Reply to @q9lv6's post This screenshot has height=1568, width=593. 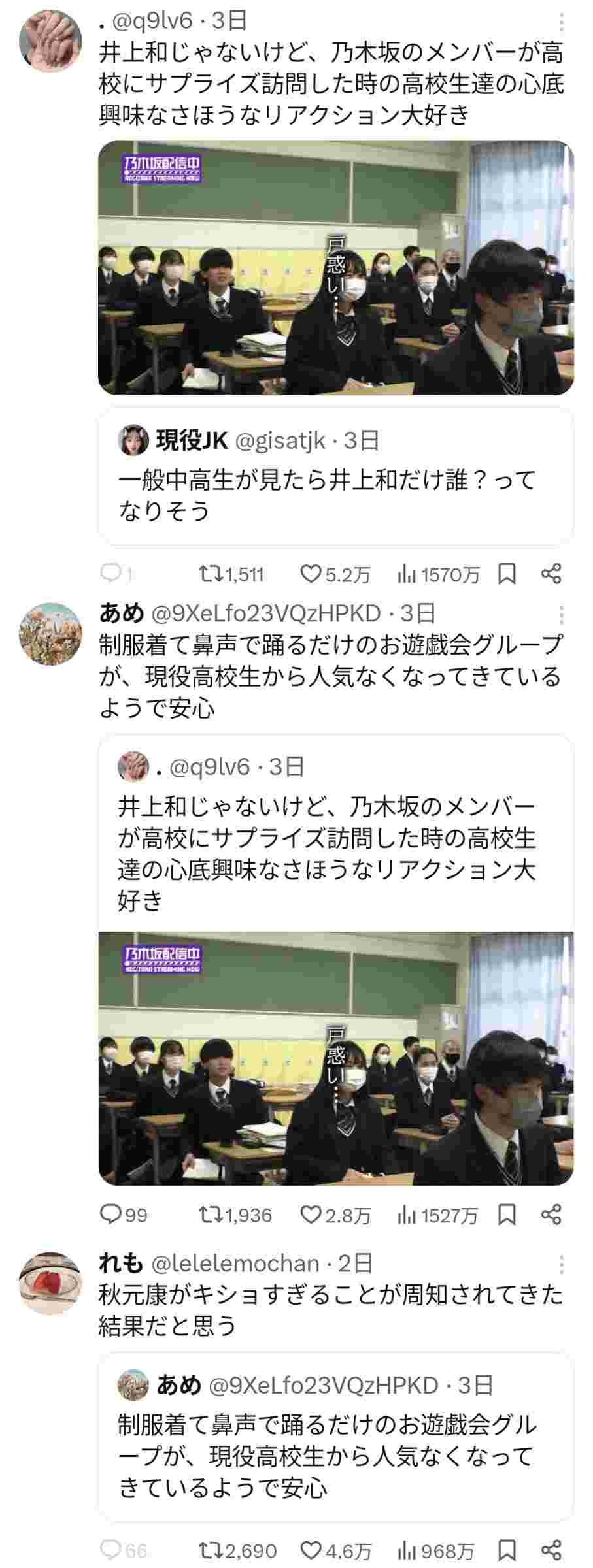tap(111, 574)
